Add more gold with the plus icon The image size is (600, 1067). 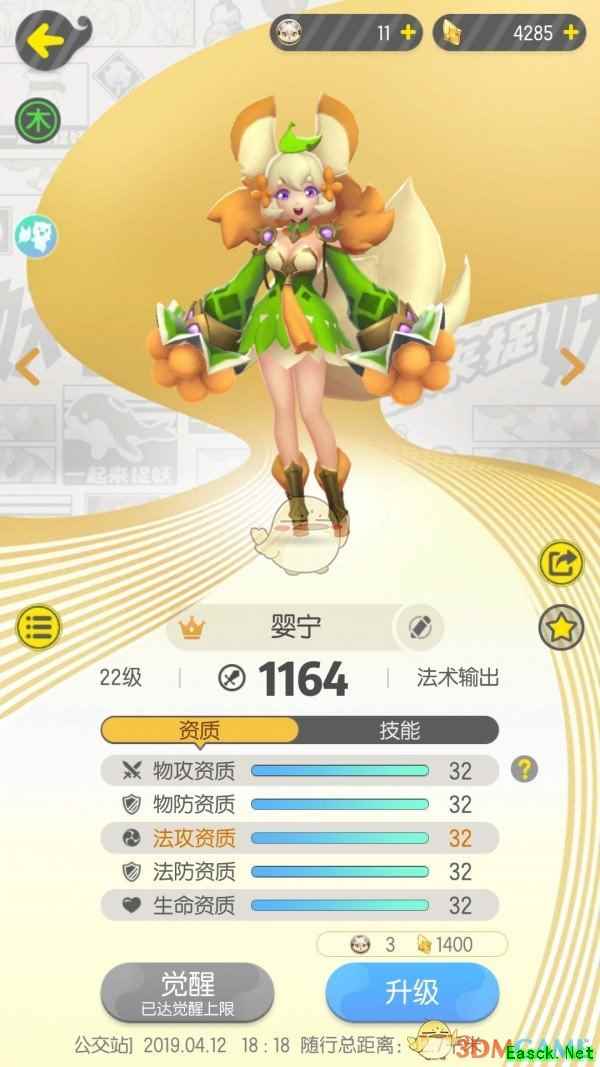coord(571,33)
